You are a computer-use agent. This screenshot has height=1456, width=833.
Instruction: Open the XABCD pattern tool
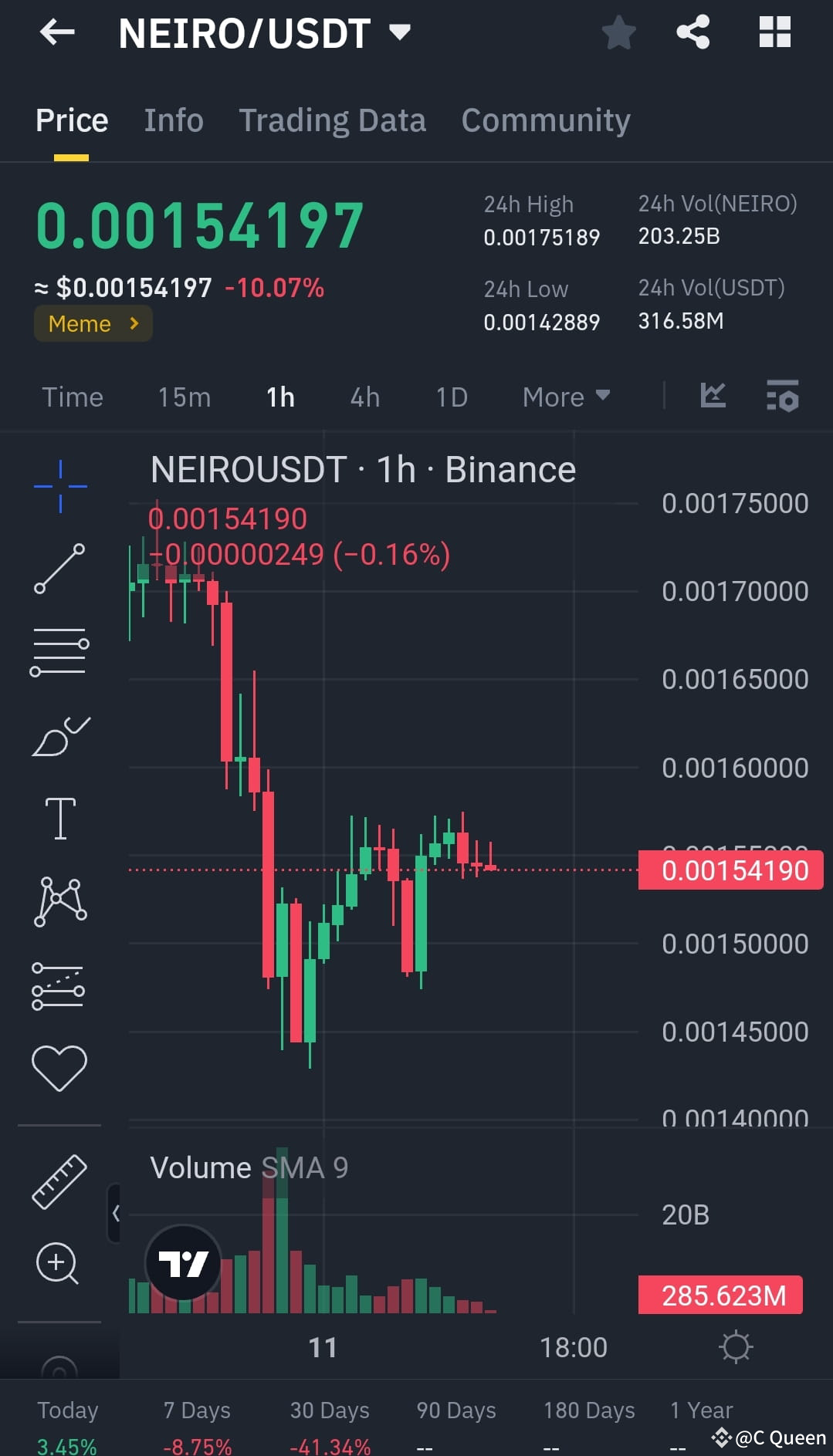(59, 901)
